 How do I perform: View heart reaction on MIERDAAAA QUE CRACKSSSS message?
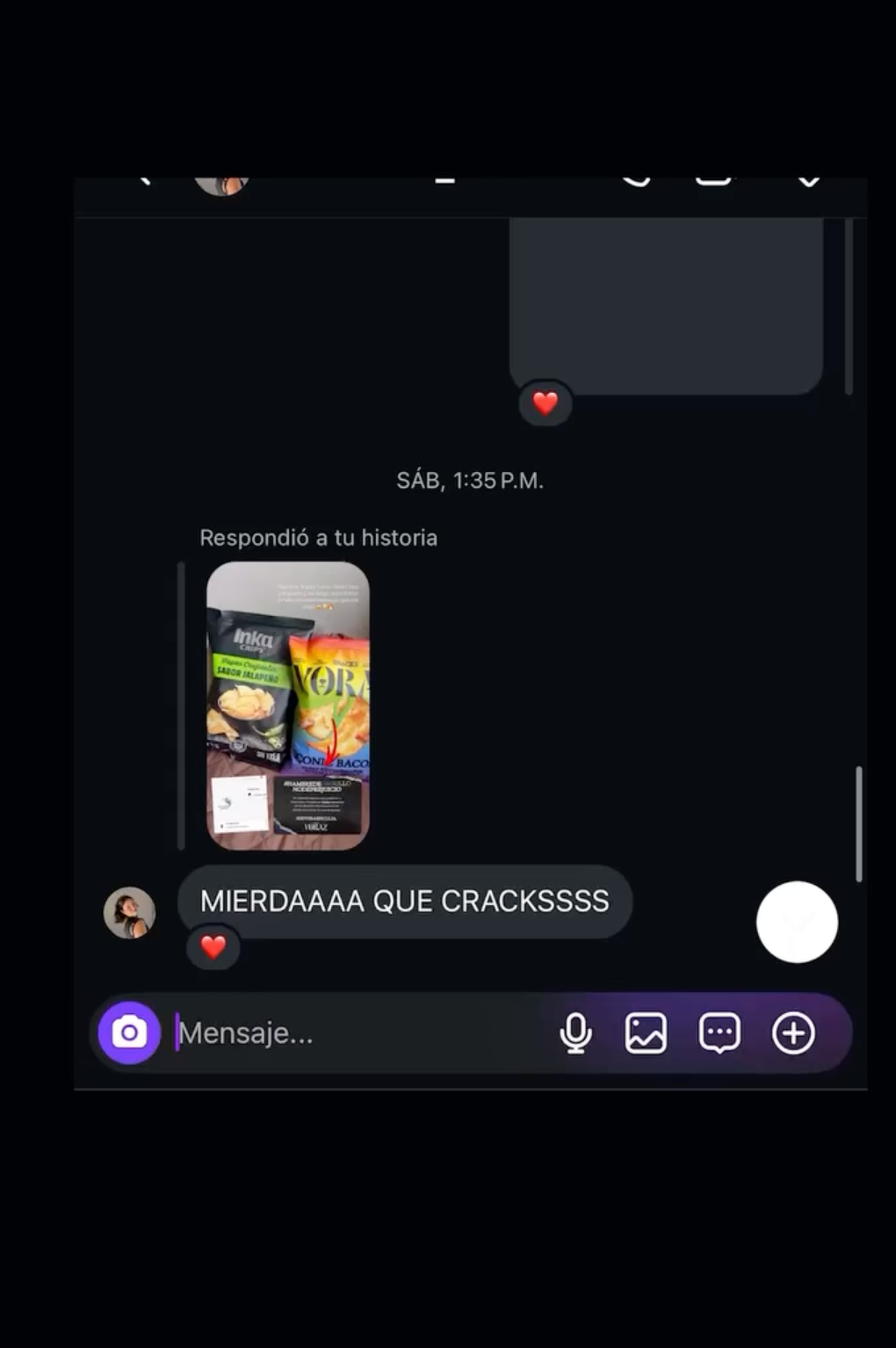point(213,947)
